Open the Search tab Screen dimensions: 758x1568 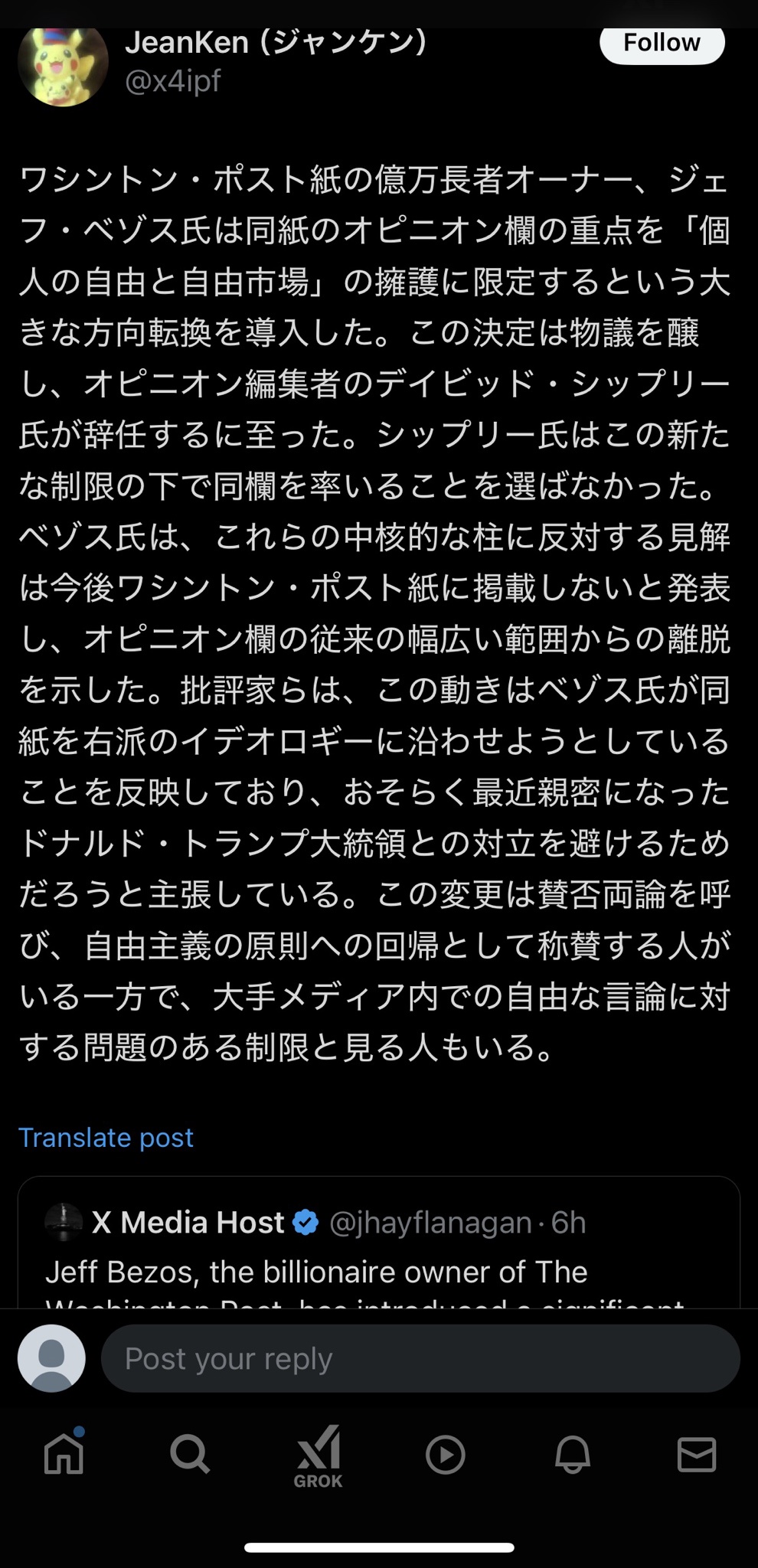189,1453
